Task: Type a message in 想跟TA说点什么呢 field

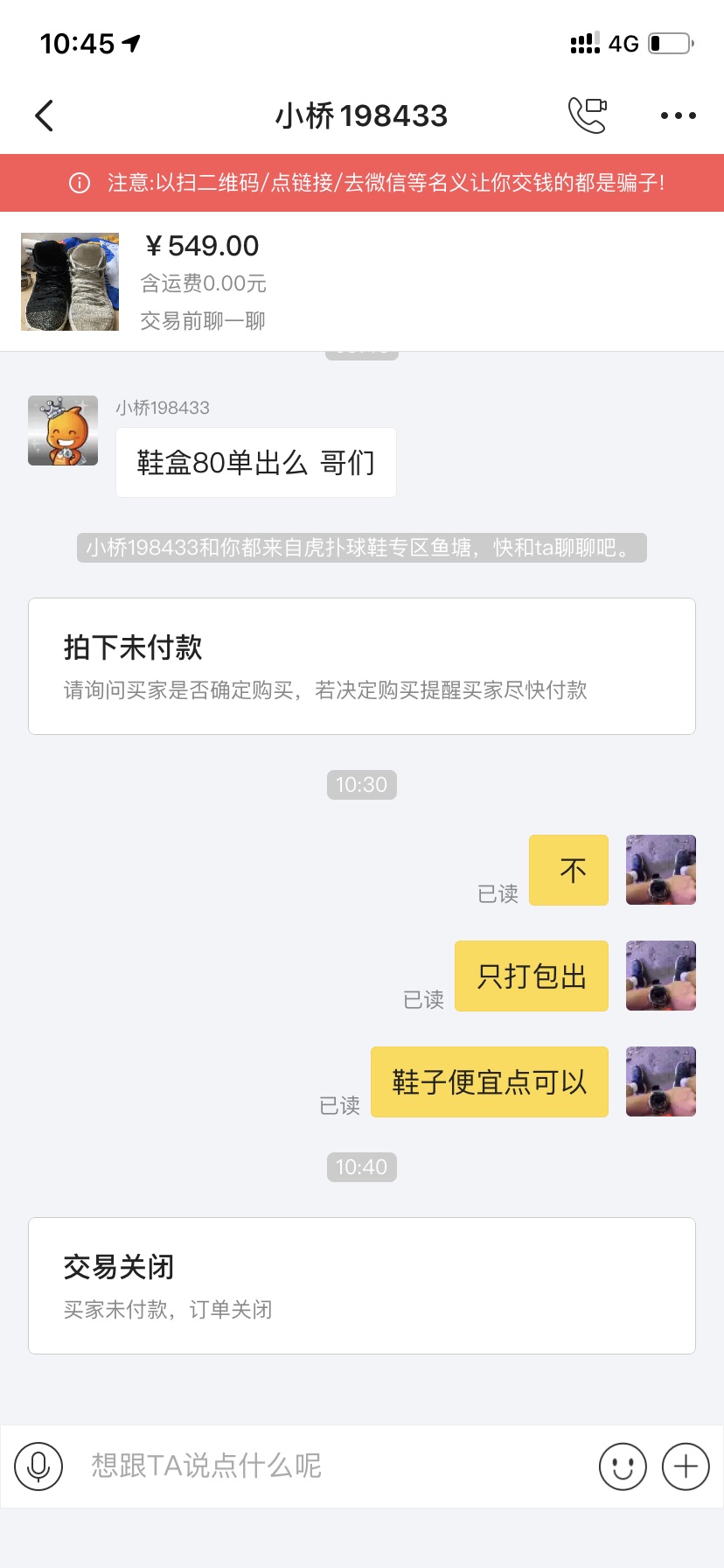Action: (332, 1466)
